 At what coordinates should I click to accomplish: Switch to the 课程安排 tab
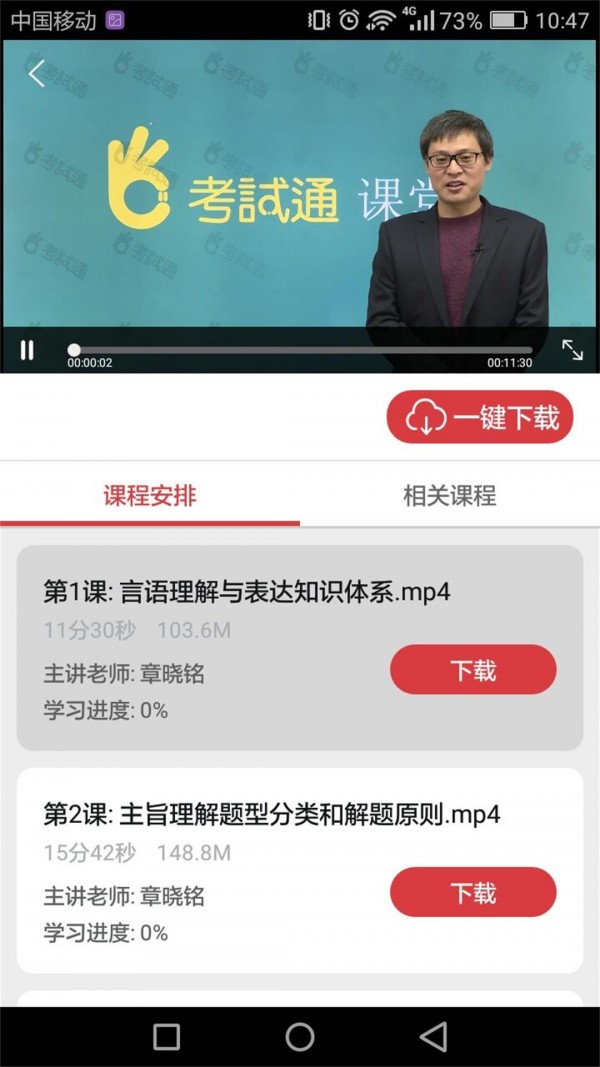[150, 496]
